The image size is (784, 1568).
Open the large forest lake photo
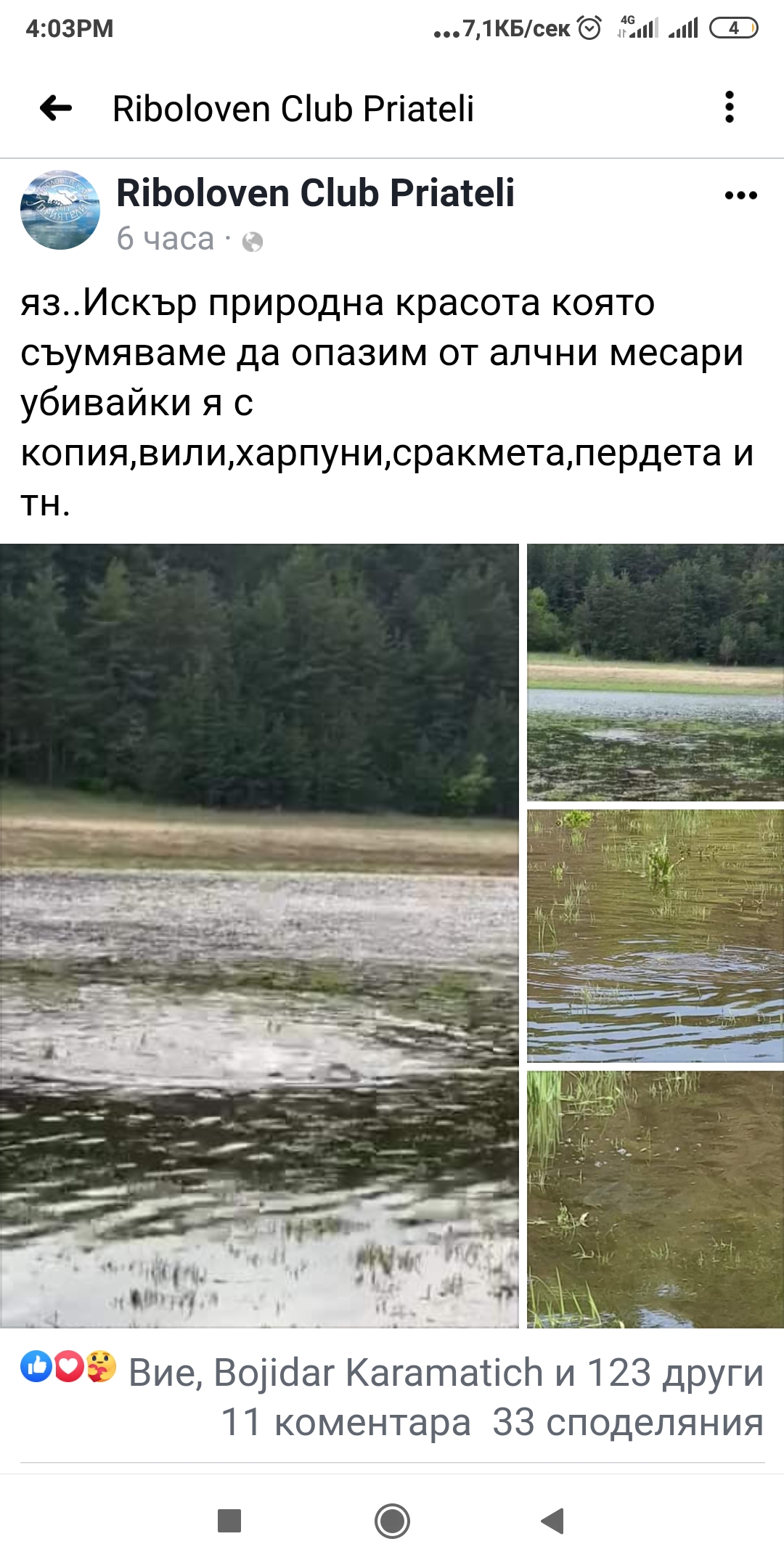[x=259, y=935]
